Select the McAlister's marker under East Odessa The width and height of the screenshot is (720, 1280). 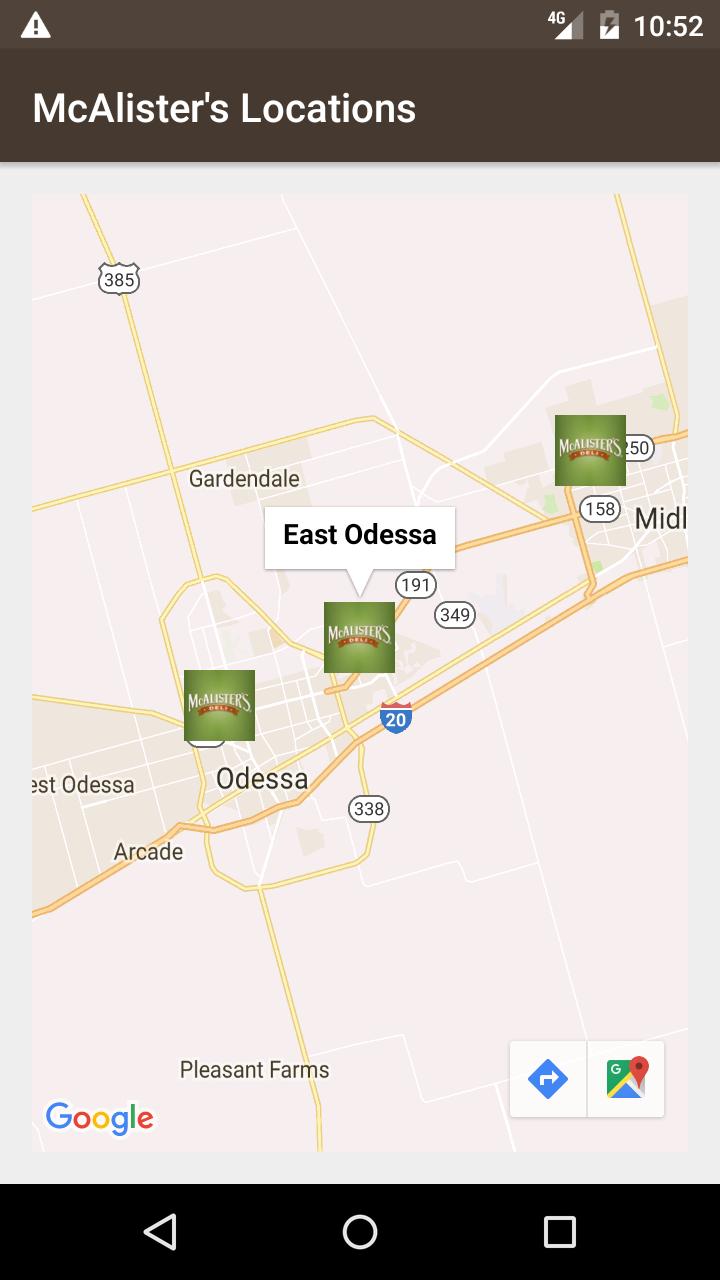pyautogui.click(x=359, y=637)
